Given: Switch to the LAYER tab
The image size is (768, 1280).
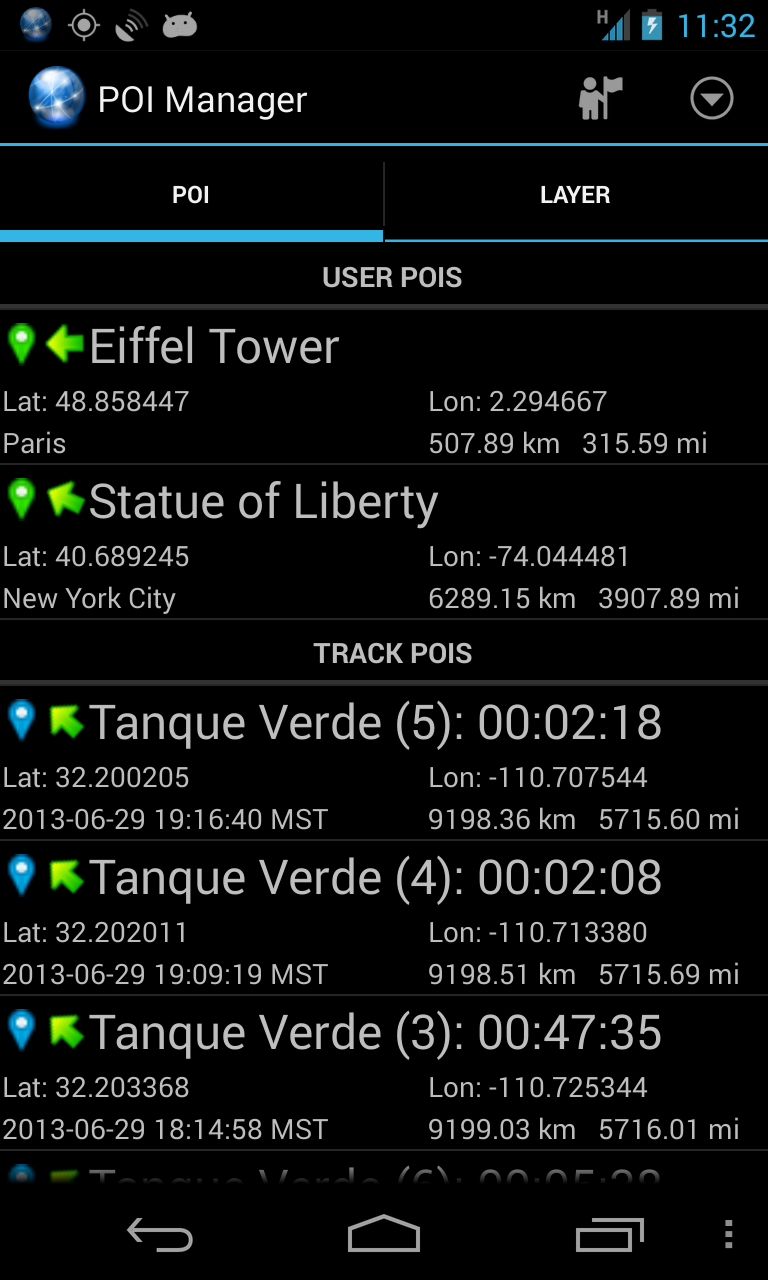Looking at the screenshot, I should pyautogui.click(x=576, y=195).
